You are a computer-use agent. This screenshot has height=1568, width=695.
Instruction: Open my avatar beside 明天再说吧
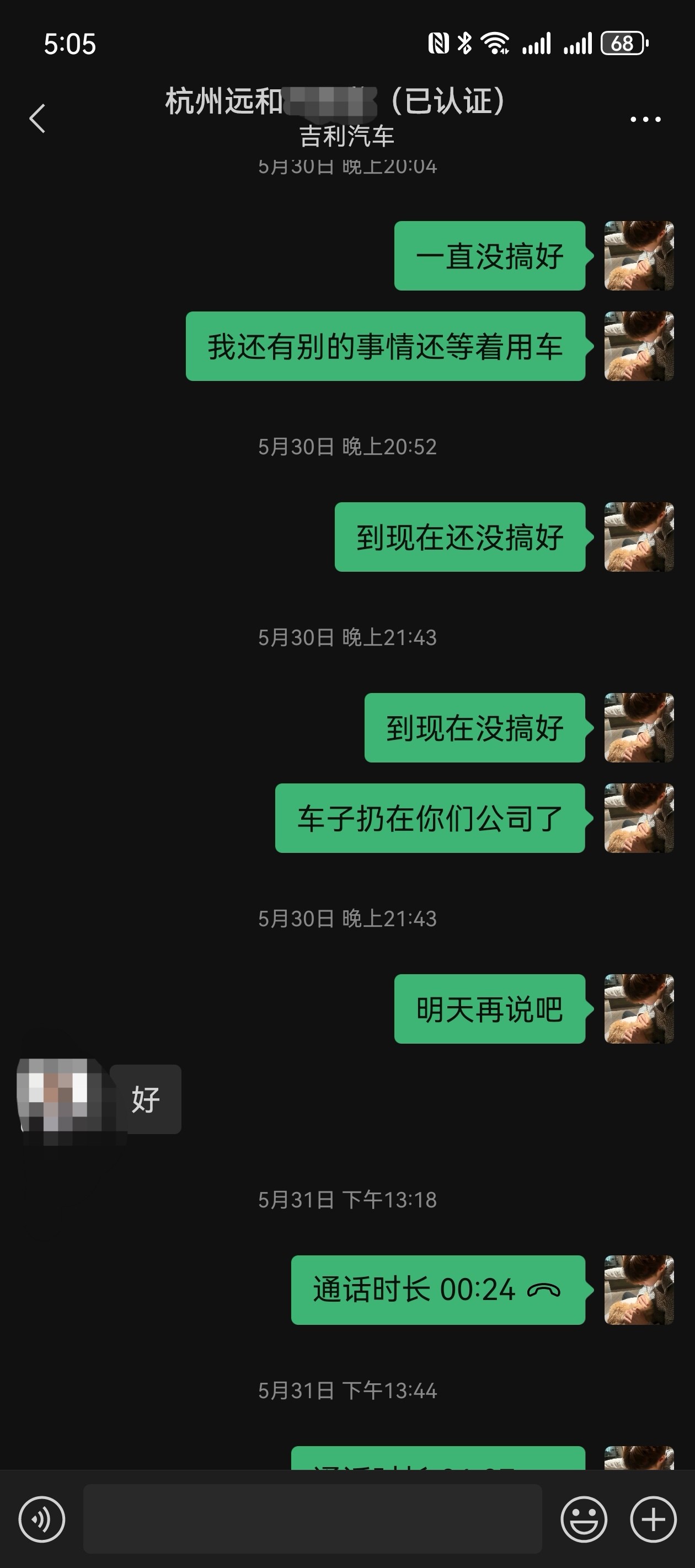tap(638, 1008)
